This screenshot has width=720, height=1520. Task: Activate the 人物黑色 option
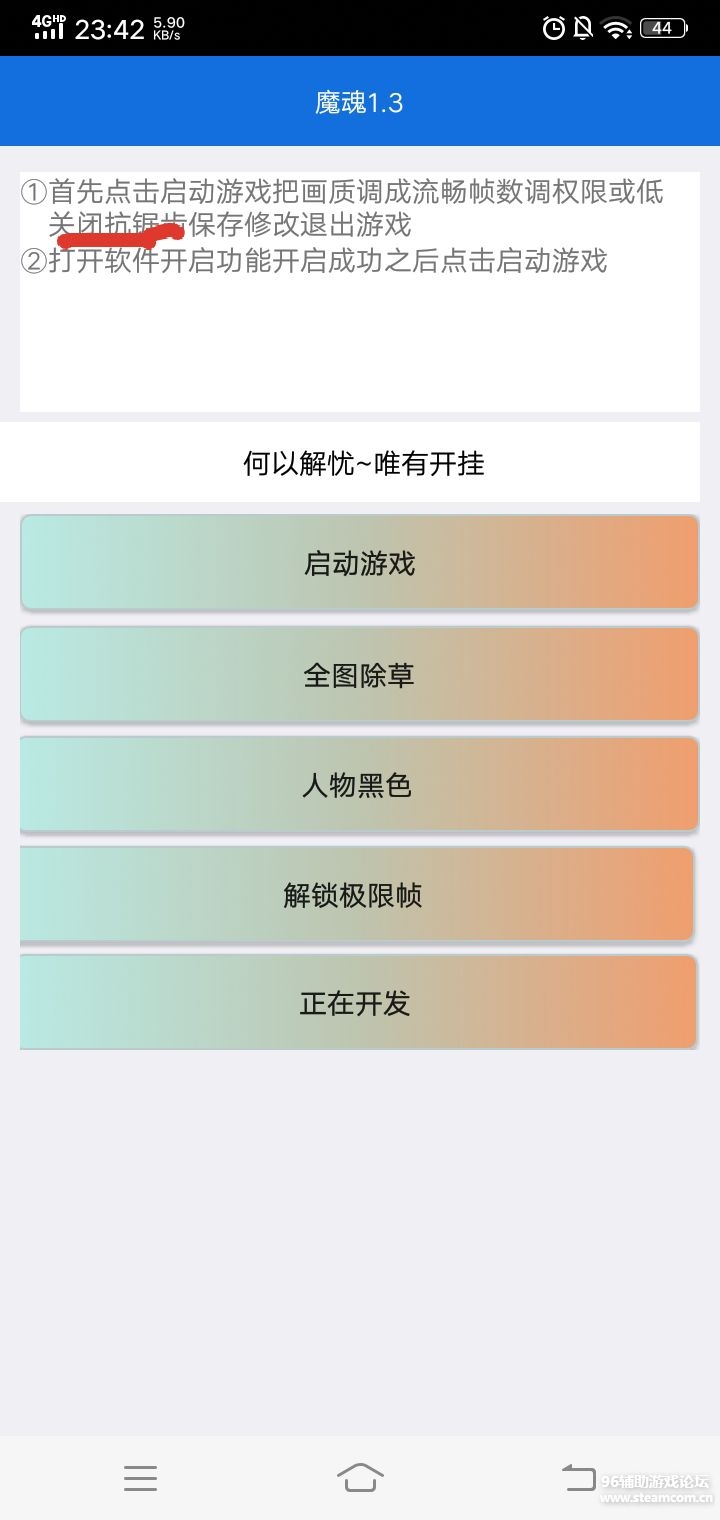359,785
